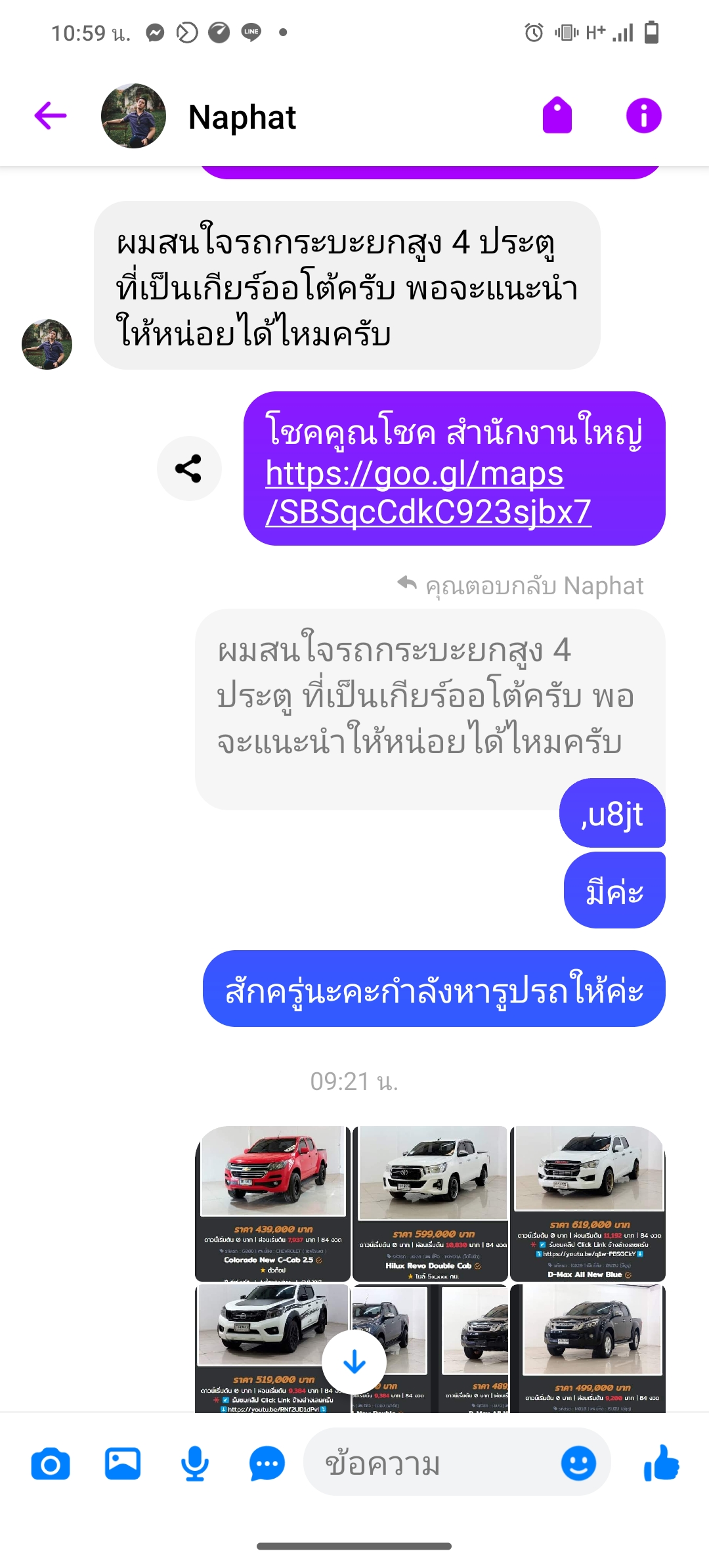Open camera to take a photo

pyautogui.click(x=51, y=1464)
